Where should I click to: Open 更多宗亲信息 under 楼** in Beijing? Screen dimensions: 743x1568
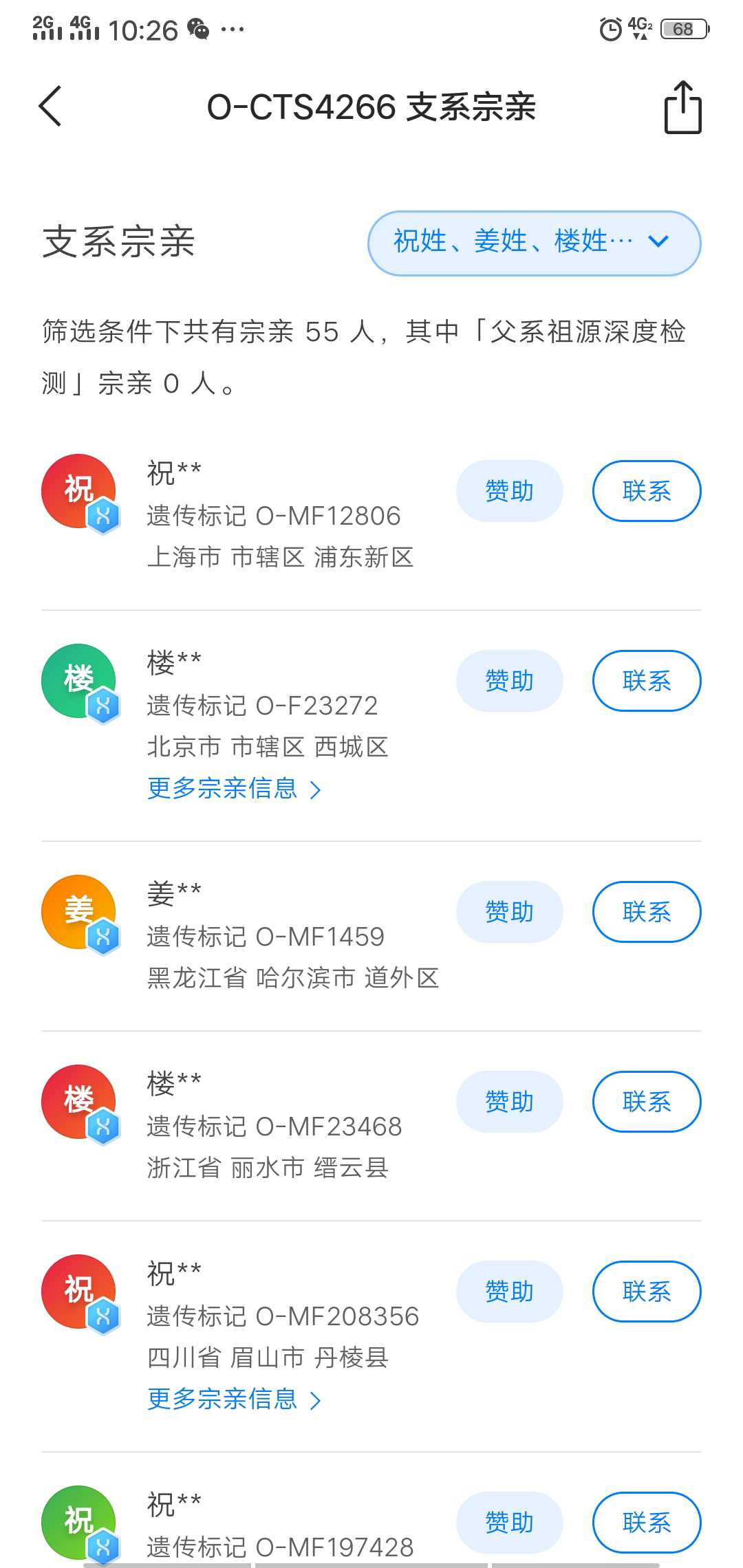coord(234,788)
